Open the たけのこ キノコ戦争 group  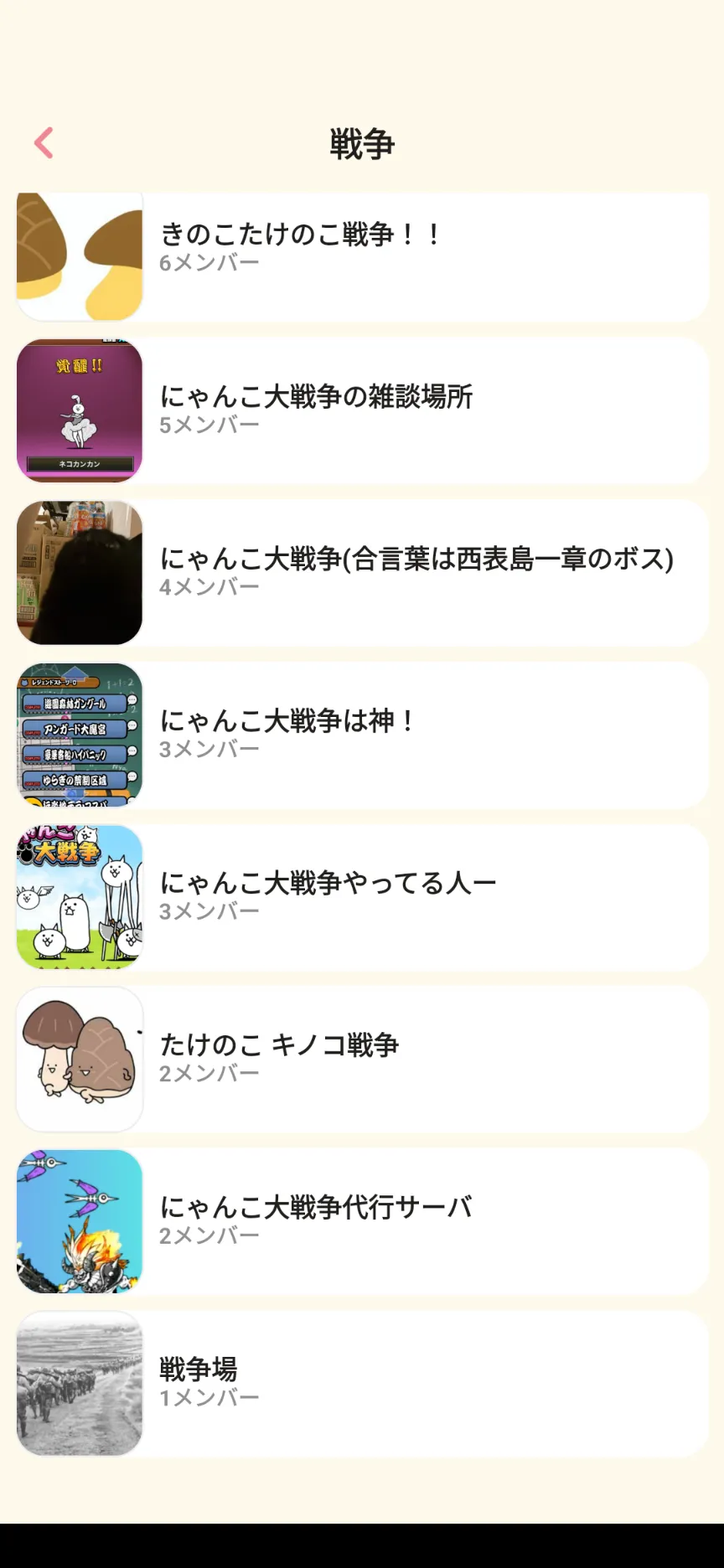(x=362, y=1059)
